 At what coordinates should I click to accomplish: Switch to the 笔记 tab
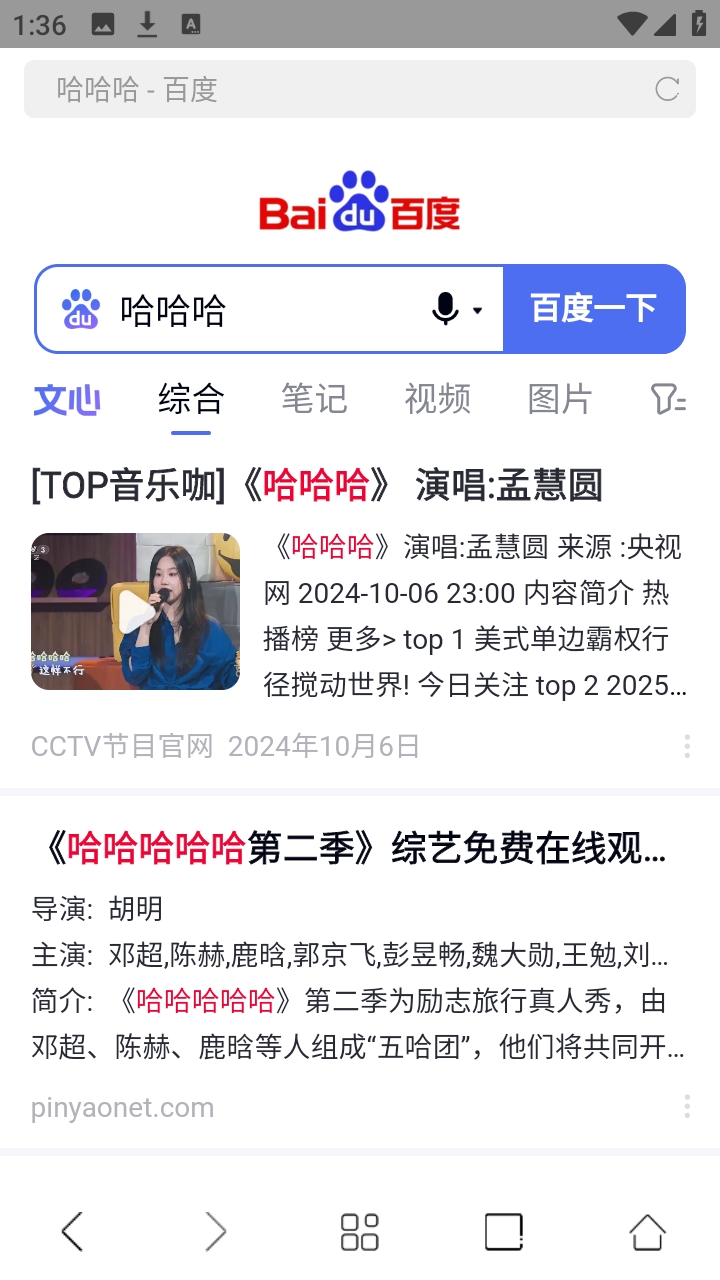click(x=314, y=400)
